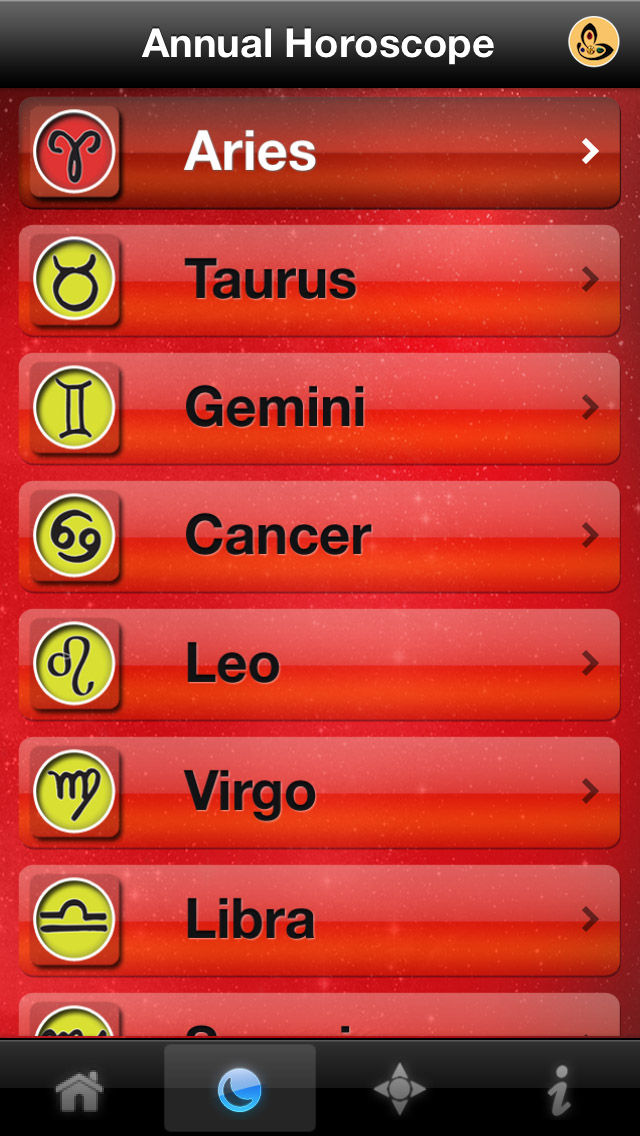Viewport: 640px width, 1136px height.
Task: View the Cancer horoscope
Action: click(320, 536)
